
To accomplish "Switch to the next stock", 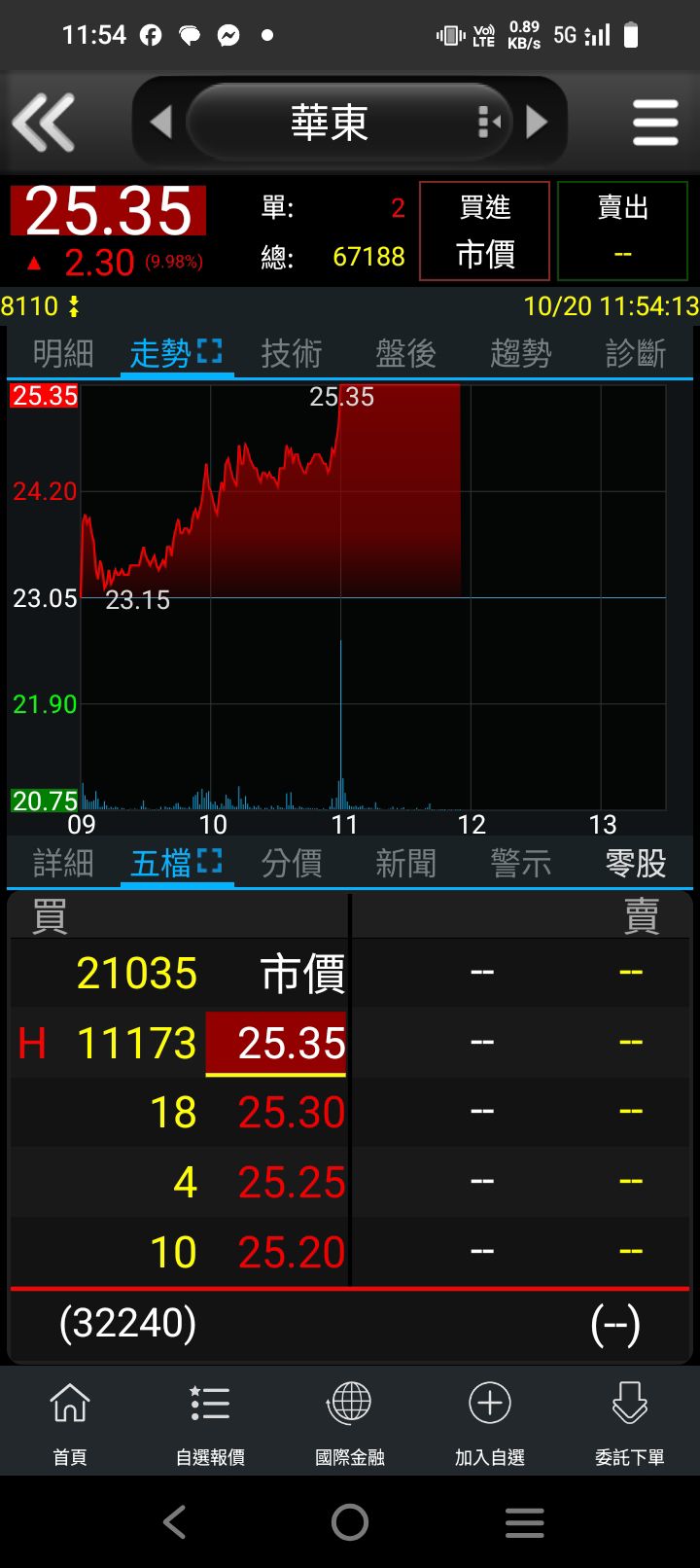I will point(537,123).
